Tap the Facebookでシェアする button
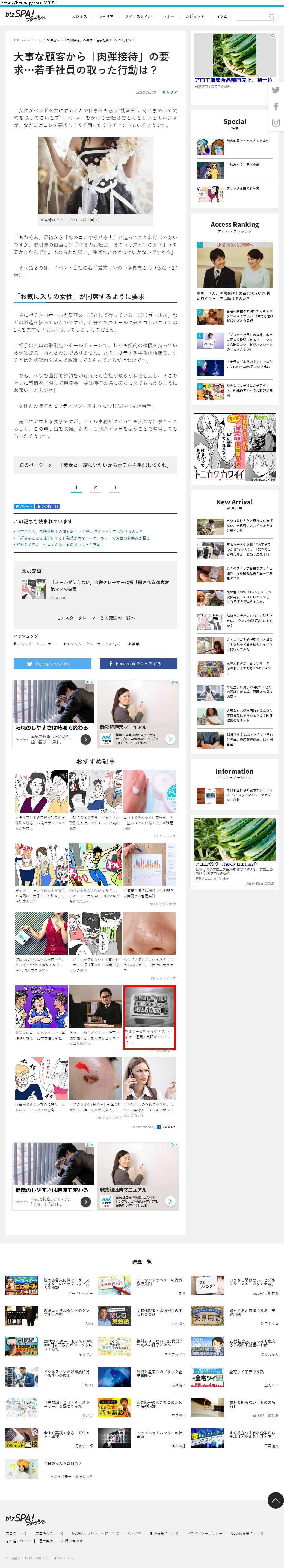Viewport: 284px width, 1568px height. (x=138, y=663)
